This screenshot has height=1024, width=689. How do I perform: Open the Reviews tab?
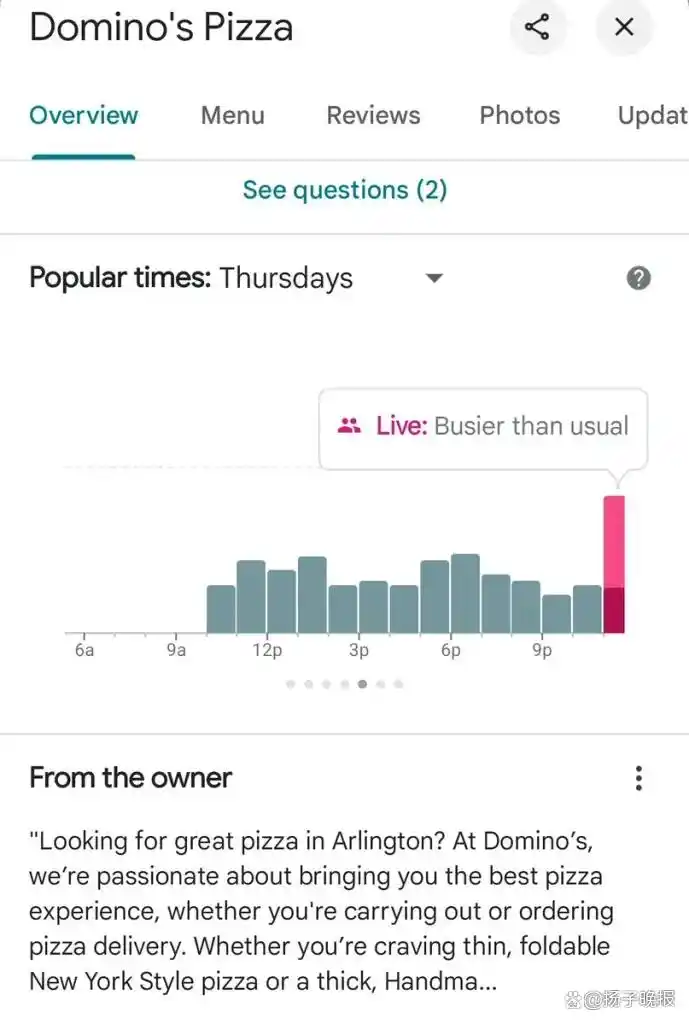click(x=373, y=115)
